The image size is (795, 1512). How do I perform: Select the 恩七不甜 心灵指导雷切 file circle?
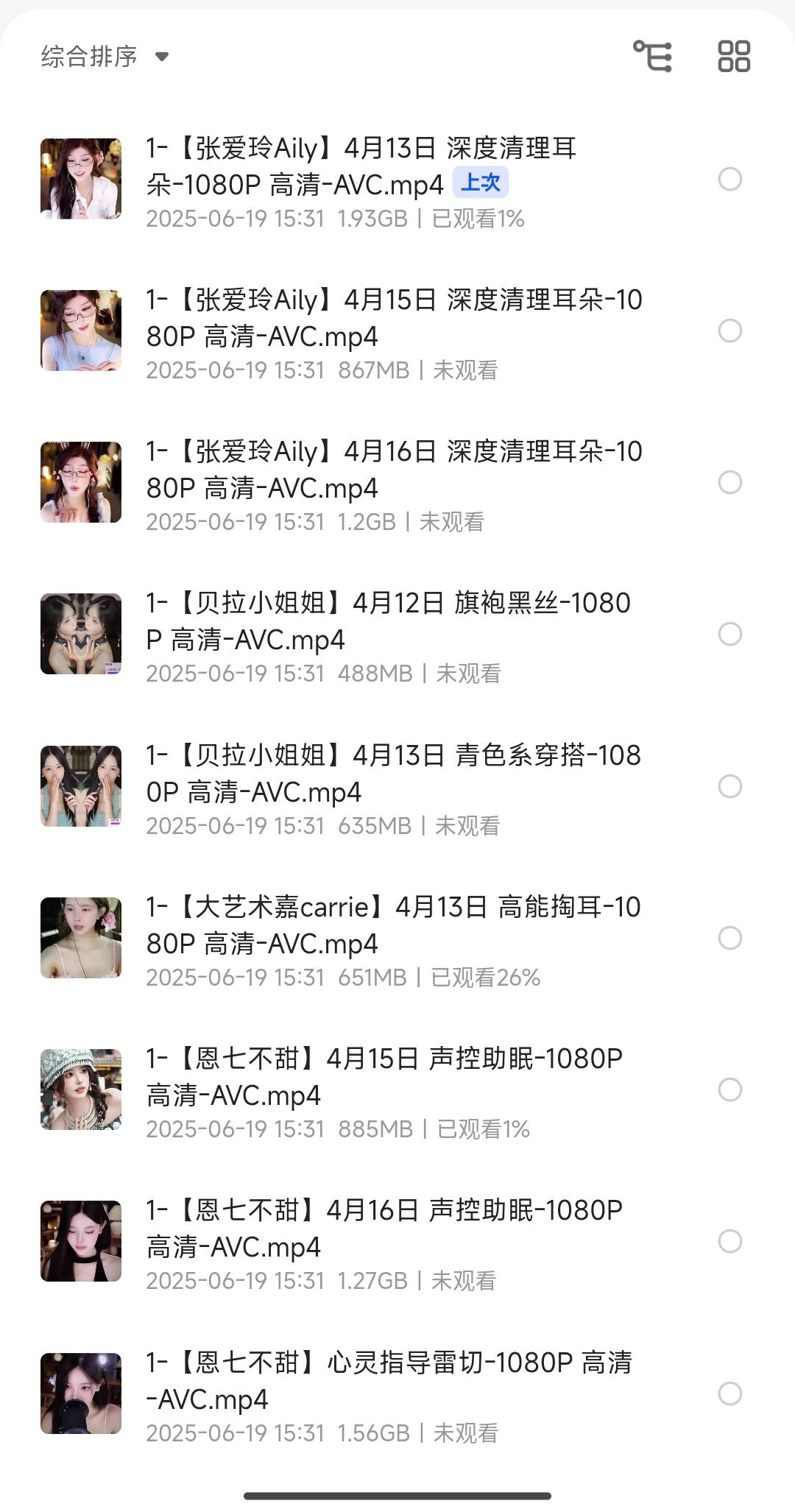pos(729,1393)
